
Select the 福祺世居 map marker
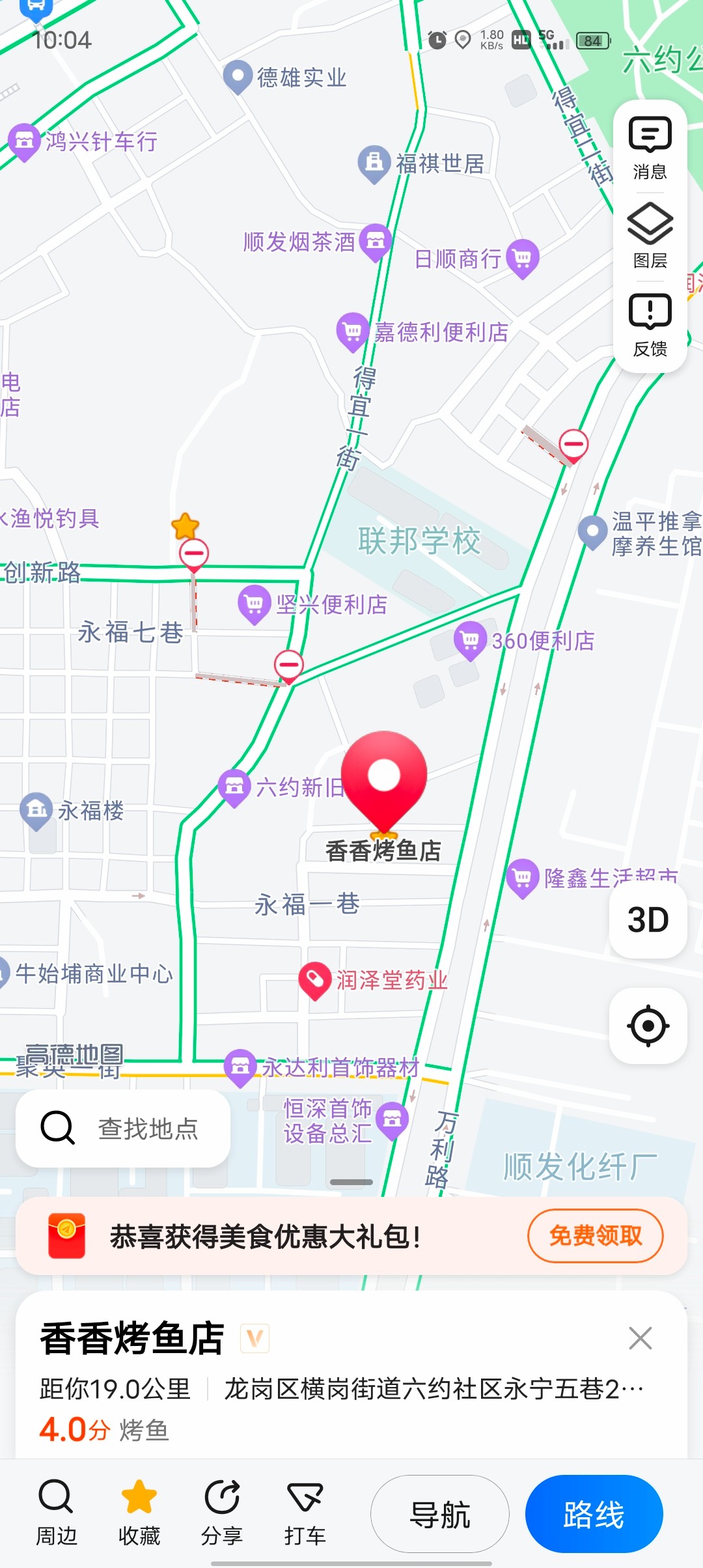coord(374,163)
